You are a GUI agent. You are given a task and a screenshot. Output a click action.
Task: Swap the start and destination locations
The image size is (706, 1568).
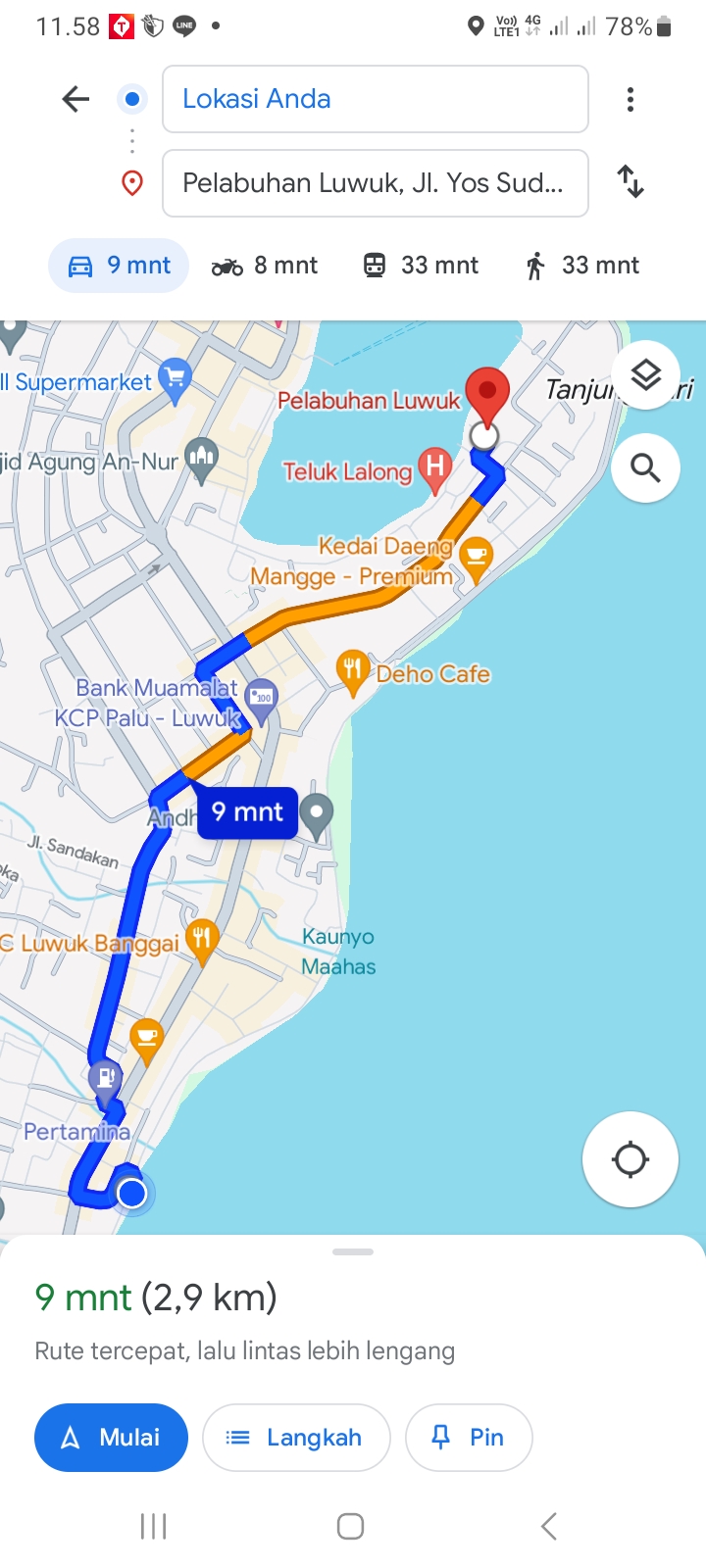(630, 182)
